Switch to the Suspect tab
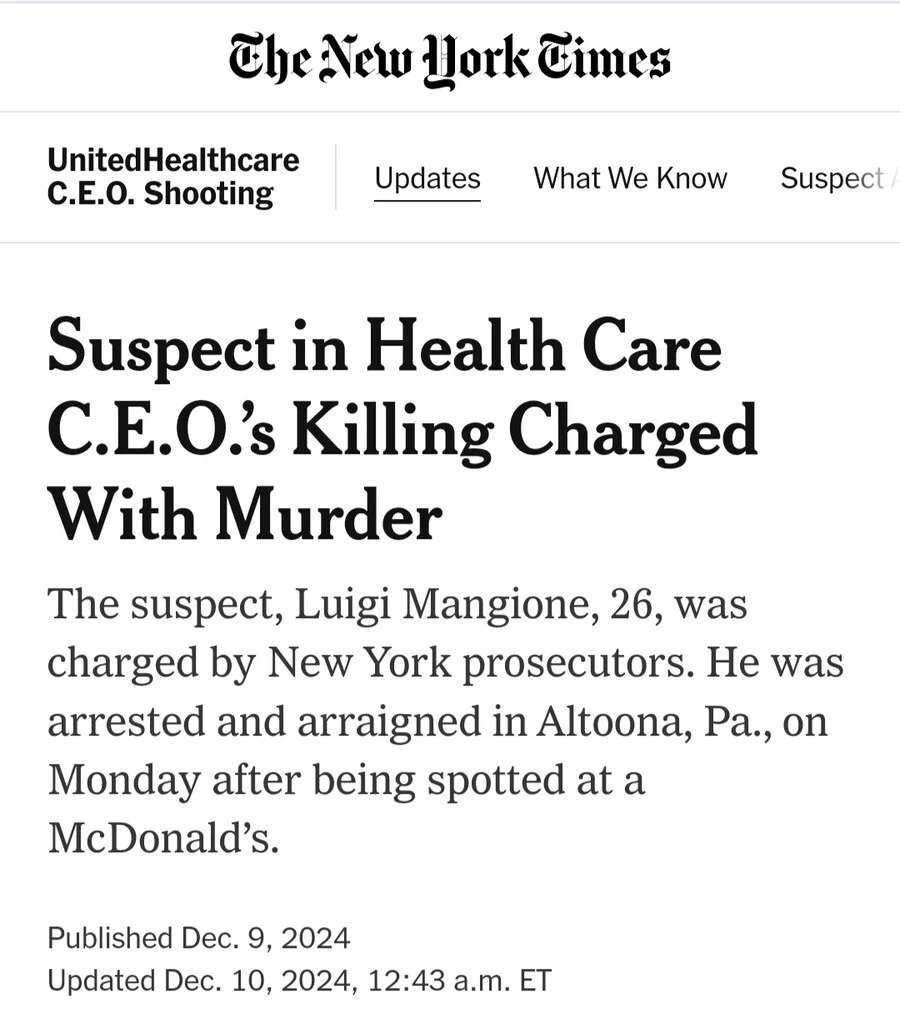 pos(832,178)
